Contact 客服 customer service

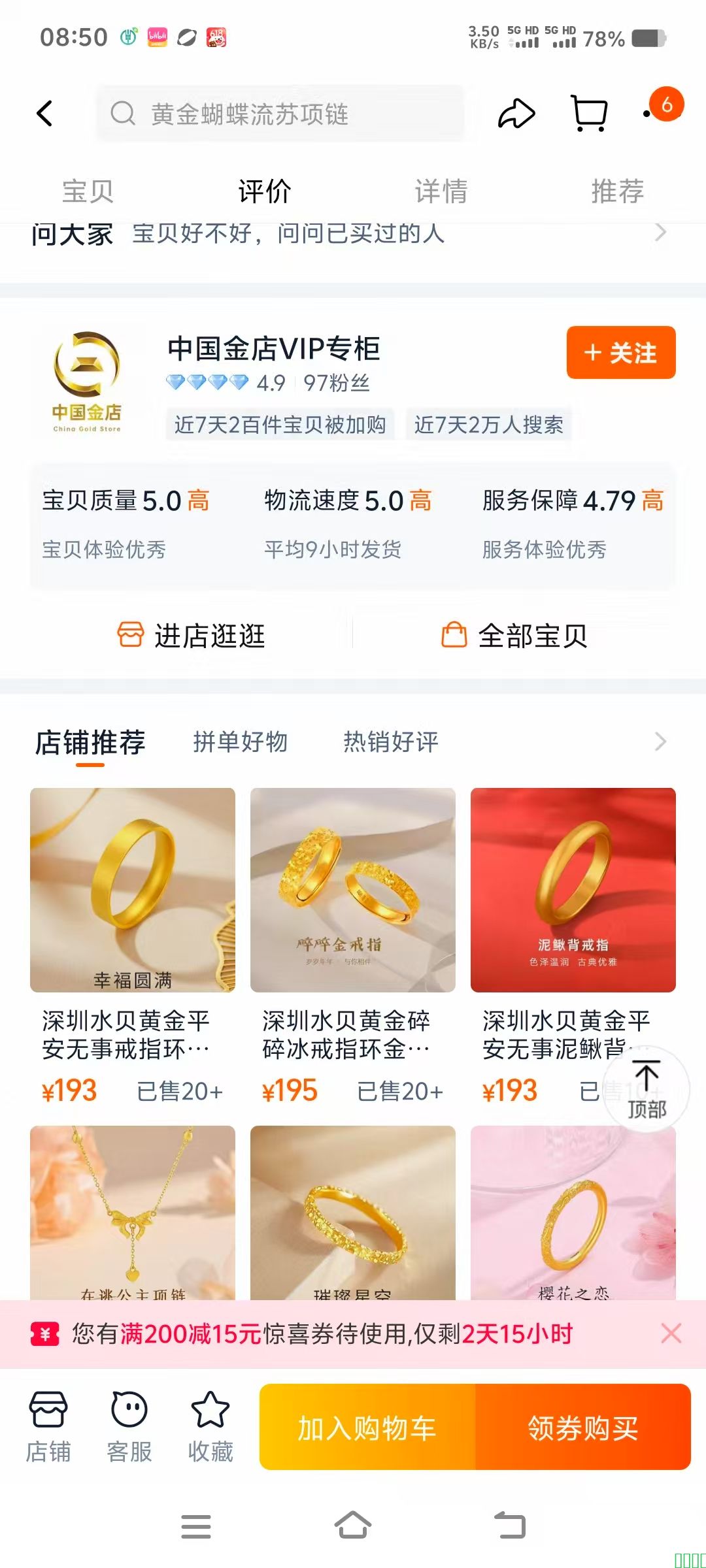coord(129,1427)
